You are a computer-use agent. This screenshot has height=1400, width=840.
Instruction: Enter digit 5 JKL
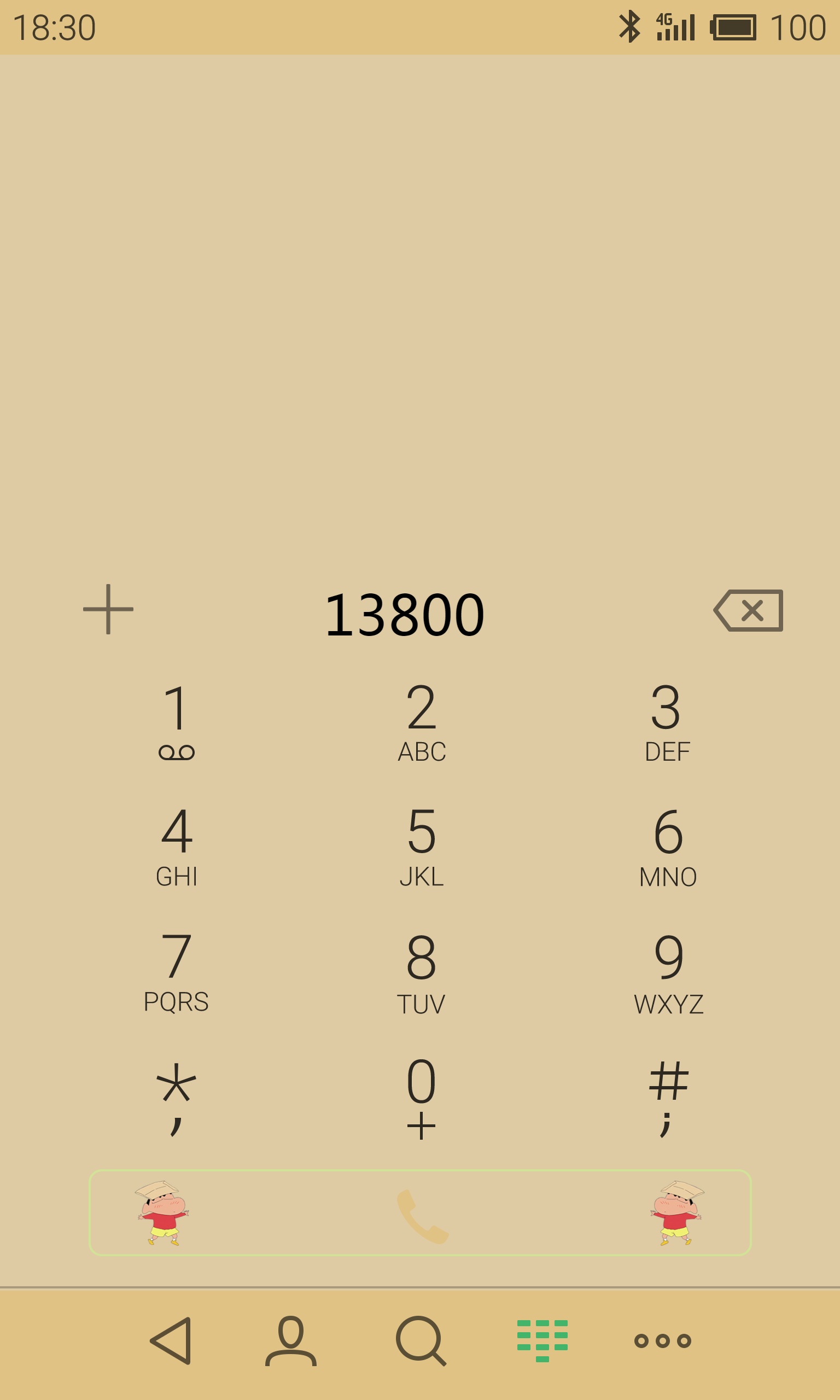coord(422,847)
